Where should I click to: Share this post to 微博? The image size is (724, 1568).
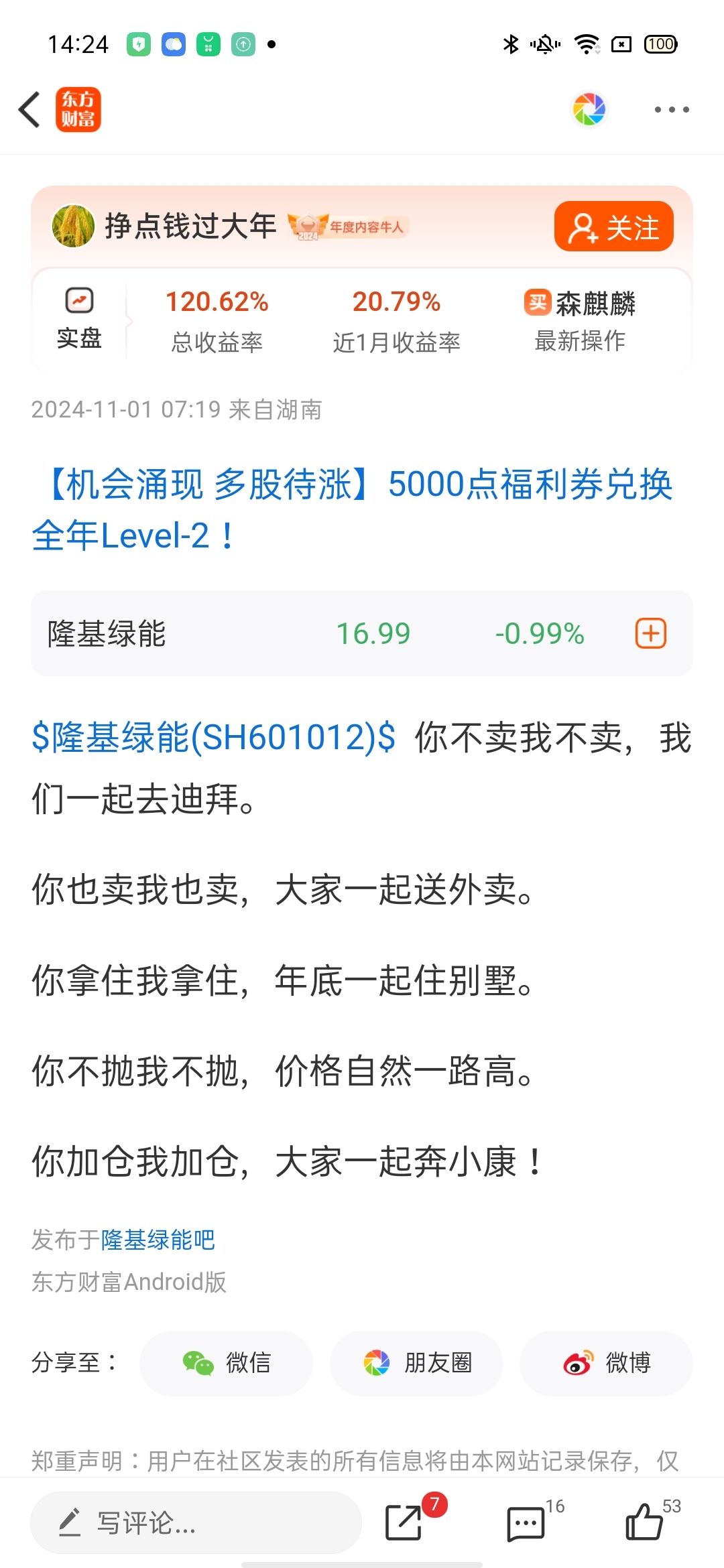[606, 1363]
